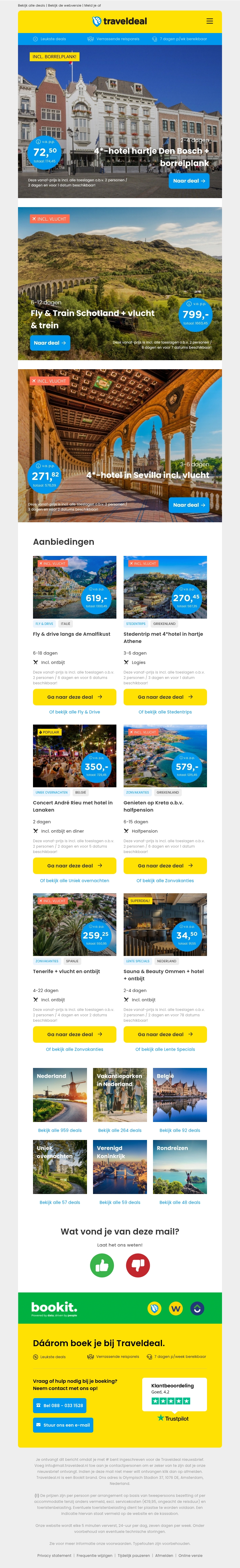Open the België category tile

pyautogui.click(x=180, y=1095)
